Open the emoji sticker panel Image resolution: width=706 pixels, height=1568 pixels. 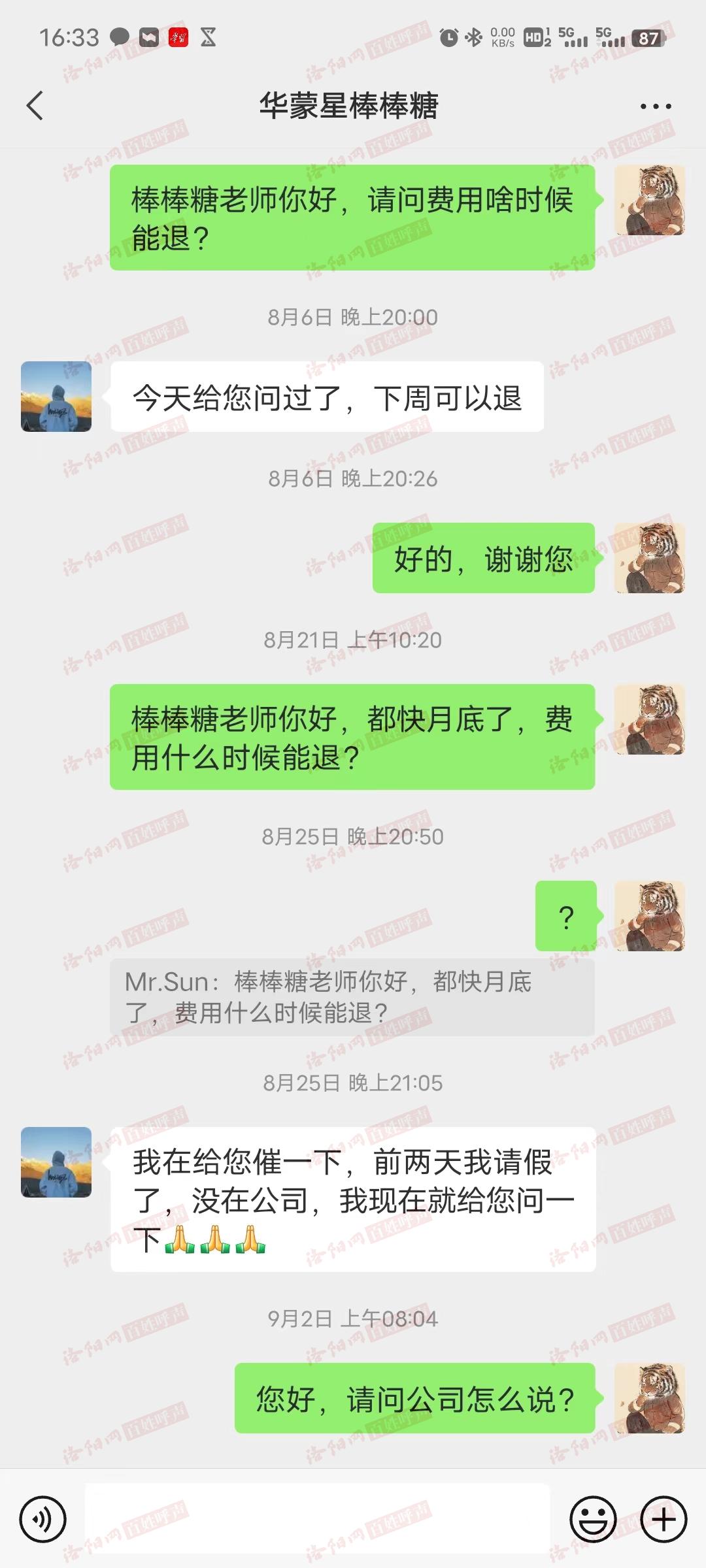point(593,1519)
